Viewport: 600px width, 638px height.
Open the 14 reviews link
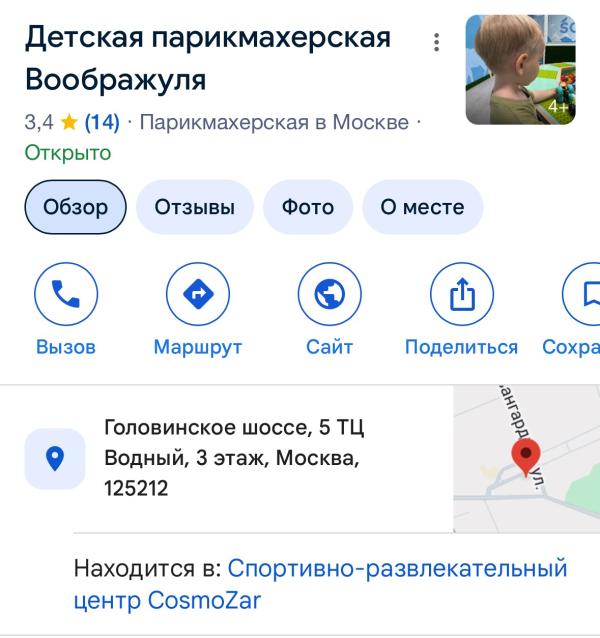coord(102,123)
